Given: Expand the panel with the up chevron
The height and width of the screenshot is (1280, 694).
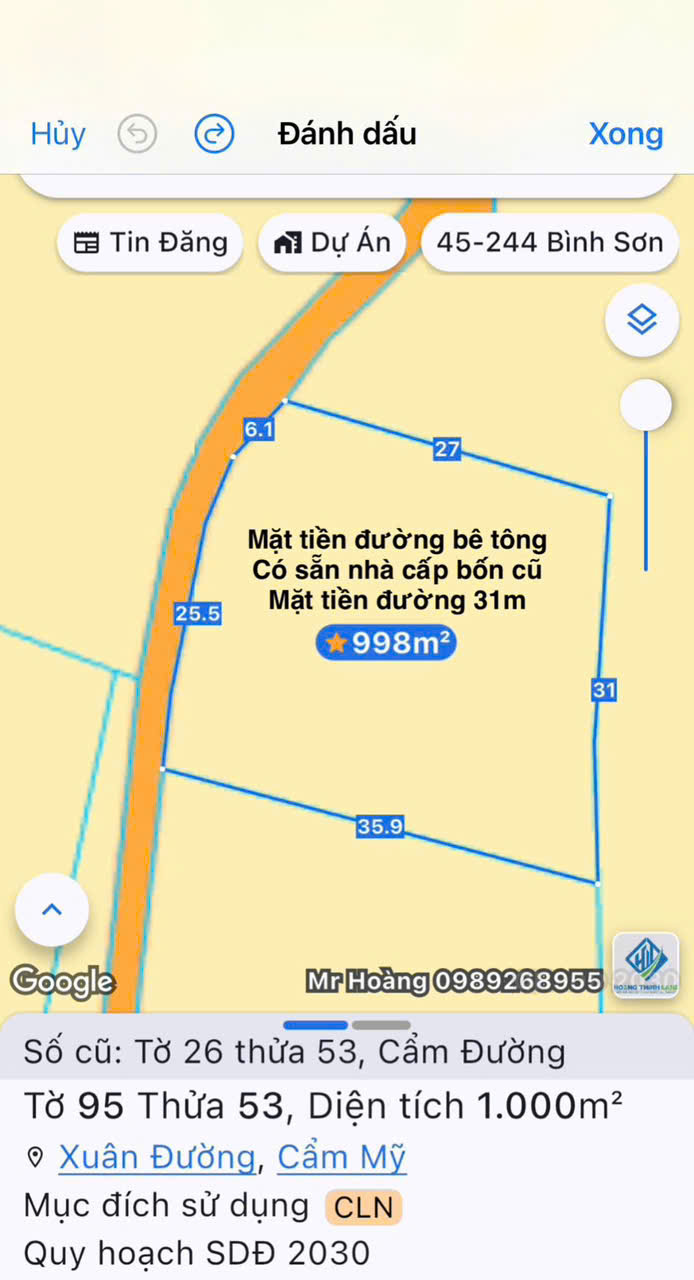Looking at the screenshot, I should pyautogui.click(x=52, y=910).
